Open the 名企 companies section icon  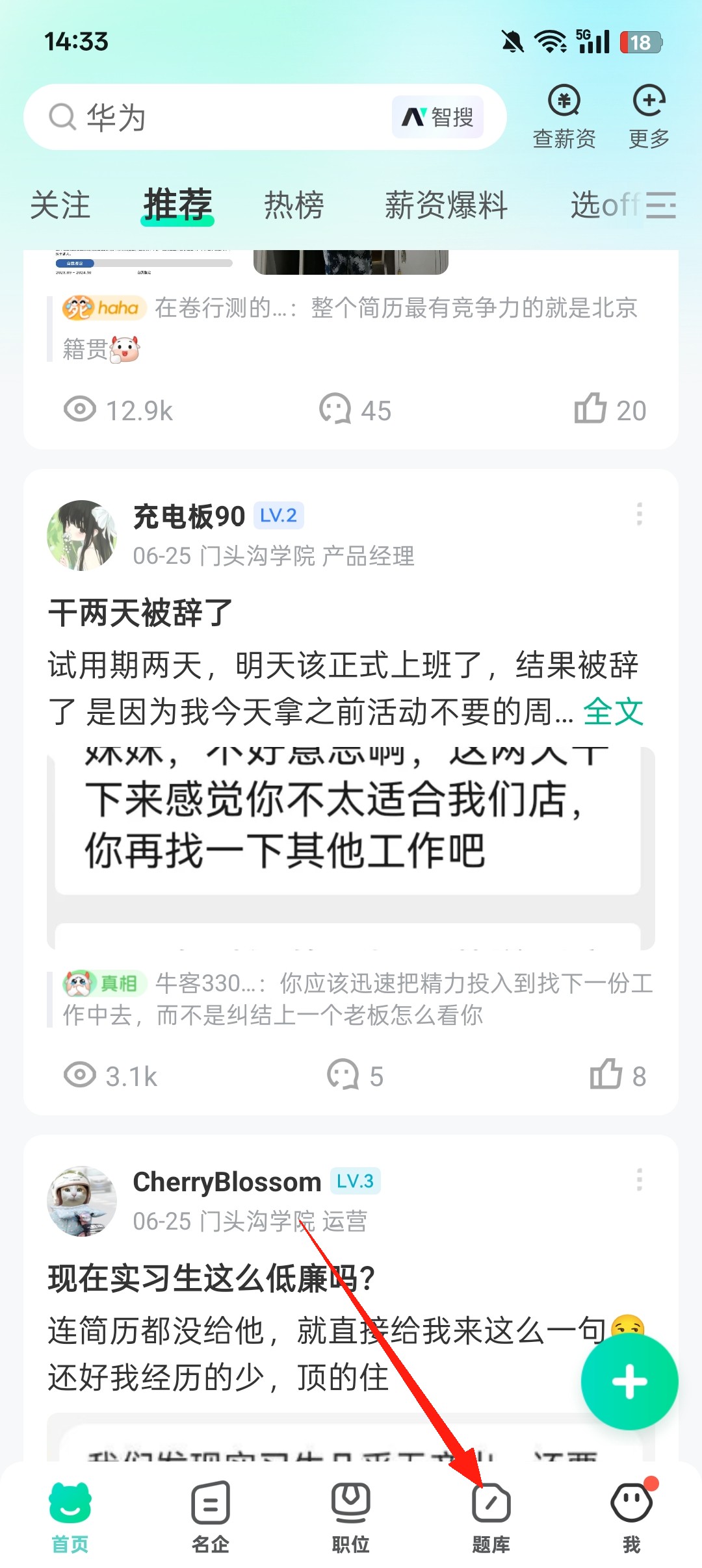coord(210,1513)
